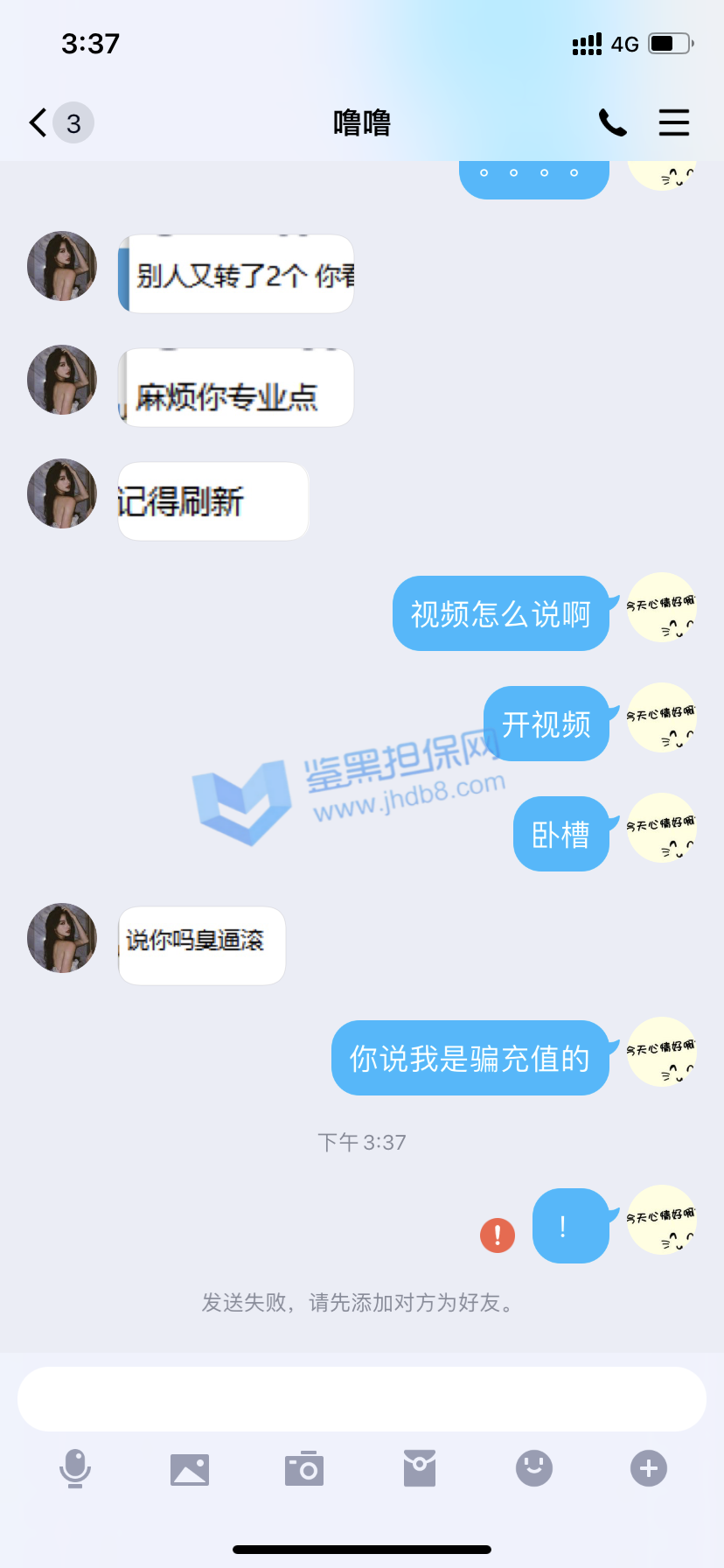Start a voice call with 噜噜
This screenshot has height=1568, width=724.
[612, 122]
